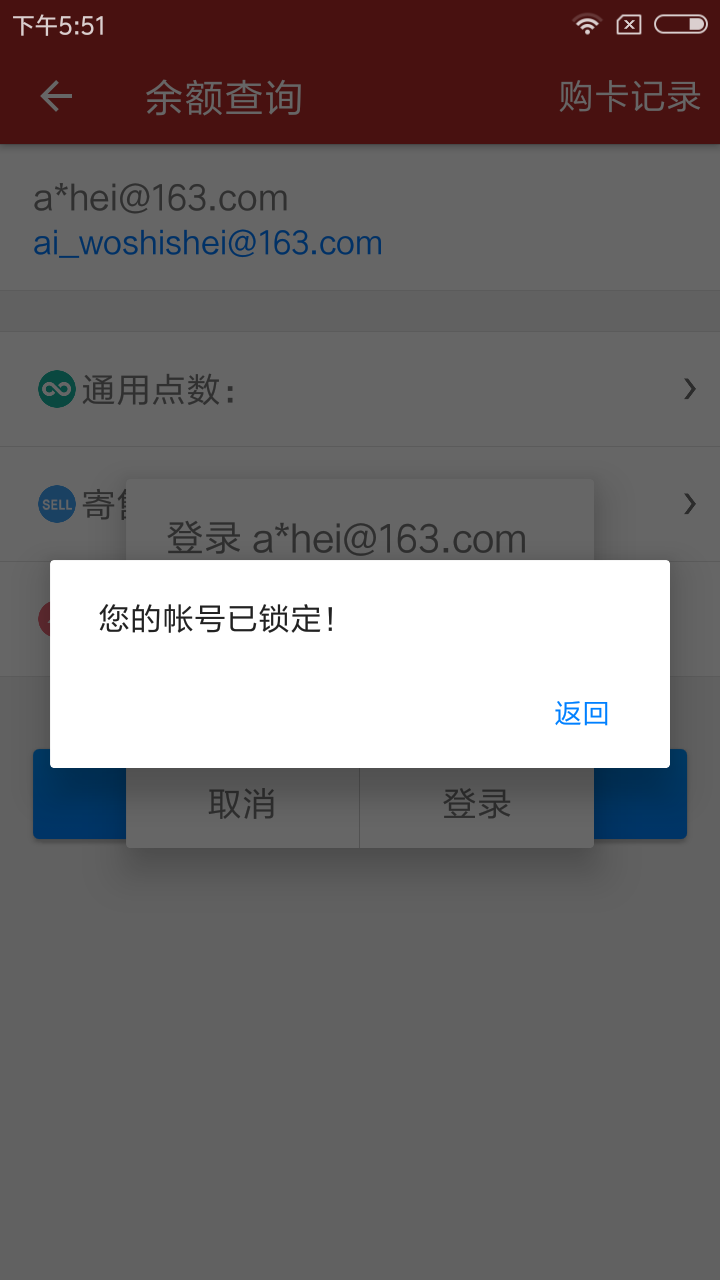Tap 取消 in the login dialog
Screen dimensions: 720x1280
coord(242,803)
